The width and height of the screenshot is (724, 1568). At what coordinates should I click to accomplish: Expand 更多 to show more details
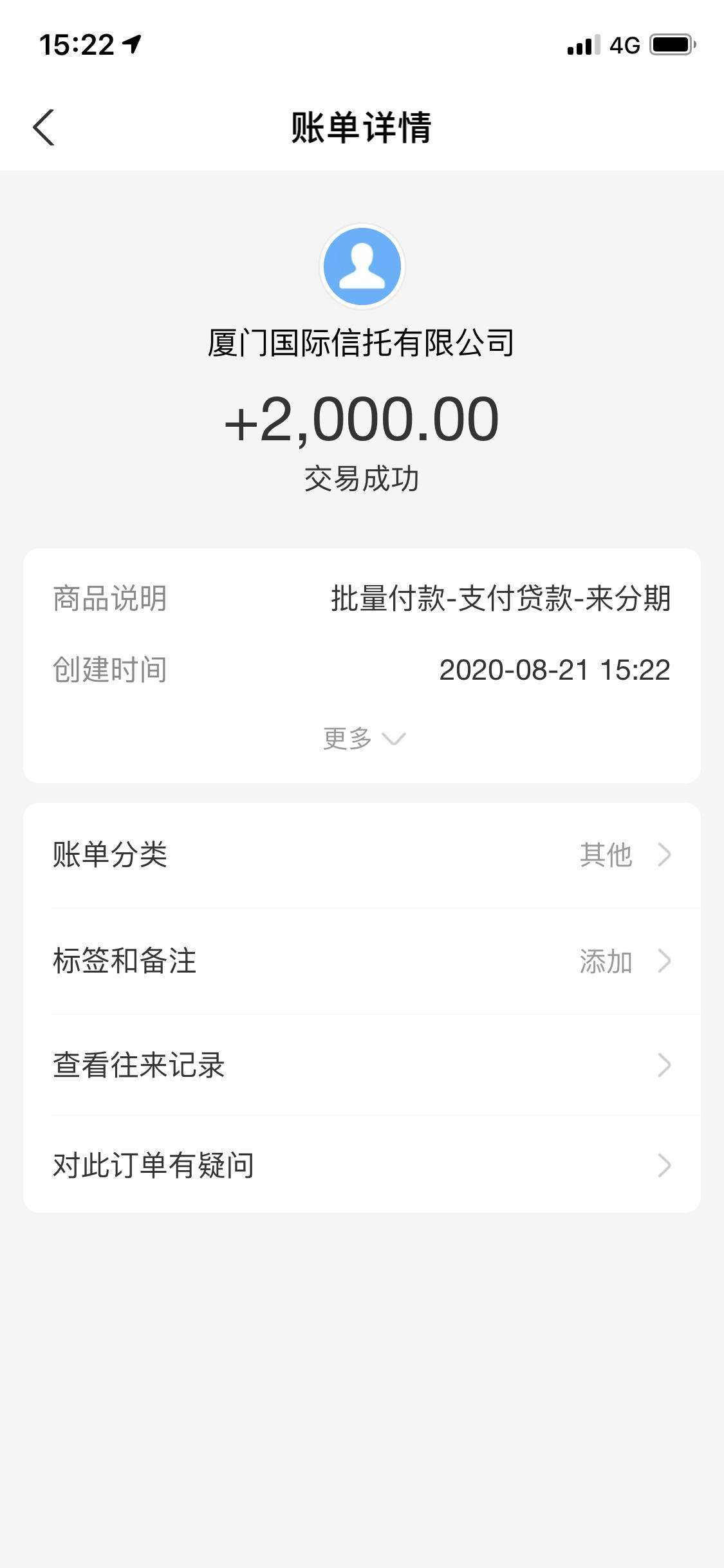(x=364, y=738)
